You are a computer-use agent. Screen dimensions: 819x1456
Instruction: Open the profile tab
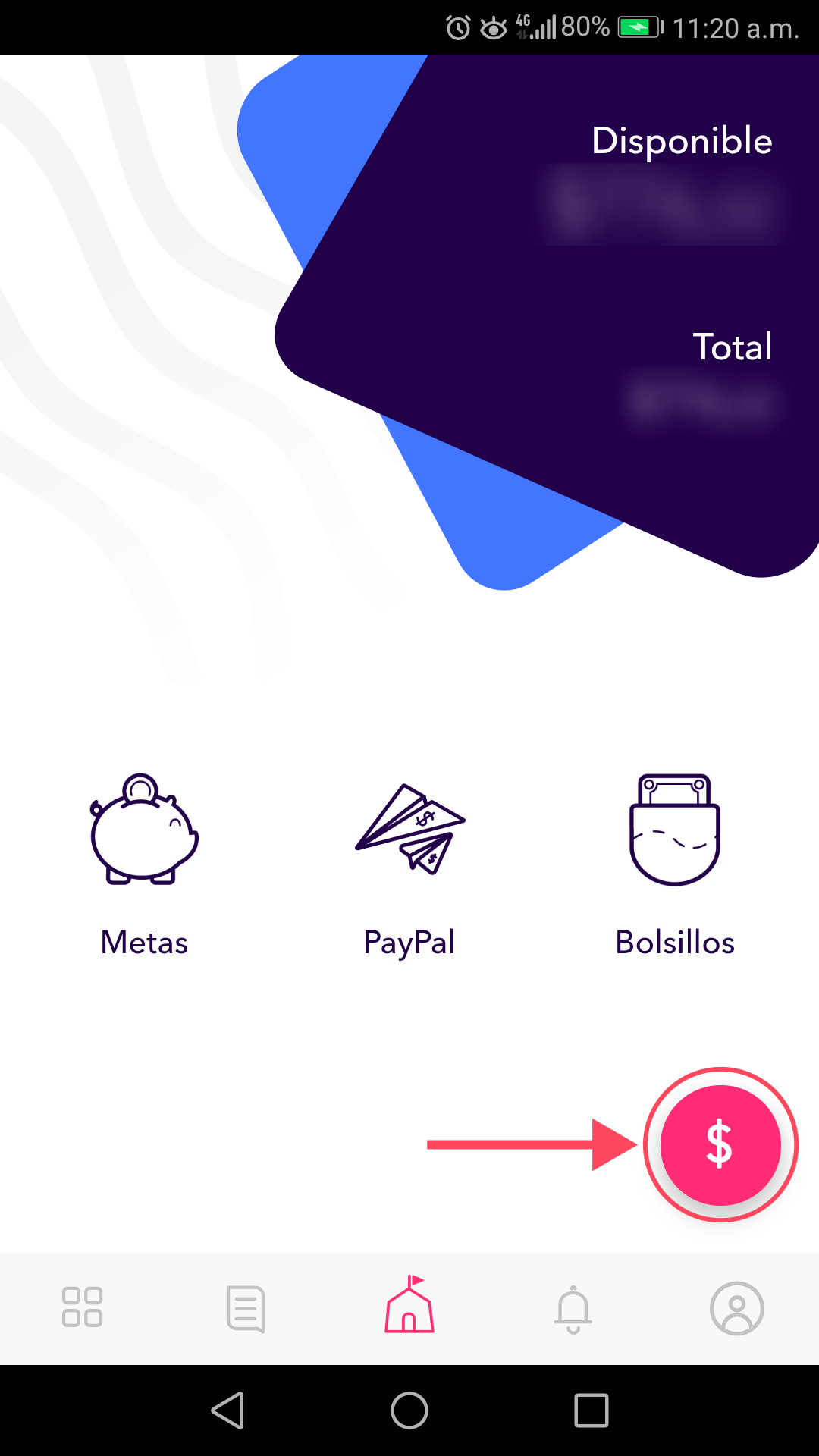click(x=737, y=1308)
